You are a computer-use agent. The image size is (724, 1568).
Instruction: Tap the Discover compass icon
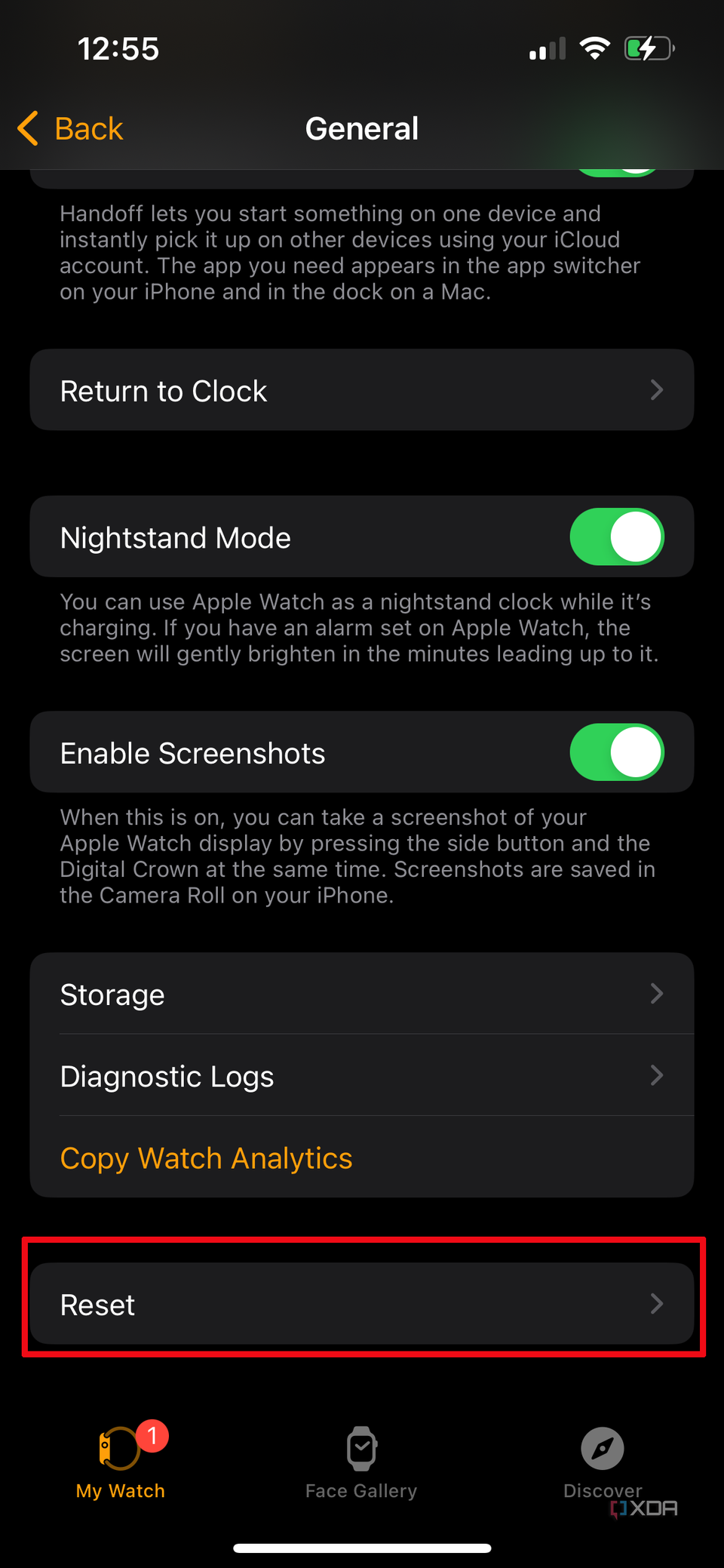tap(602, 1449)
